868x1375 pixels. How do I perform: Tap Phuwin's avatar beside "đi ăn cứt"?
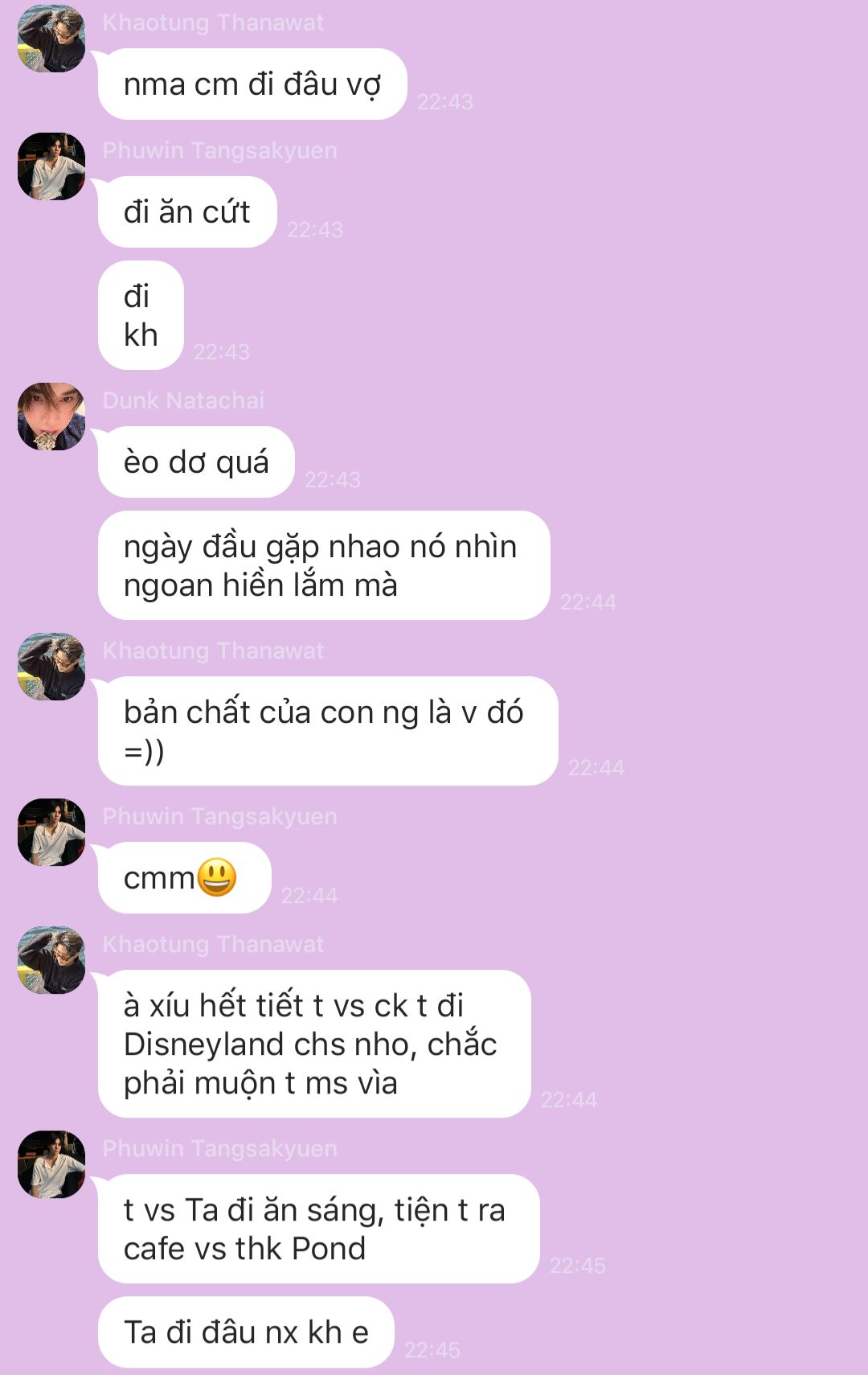tap(51, 166)
